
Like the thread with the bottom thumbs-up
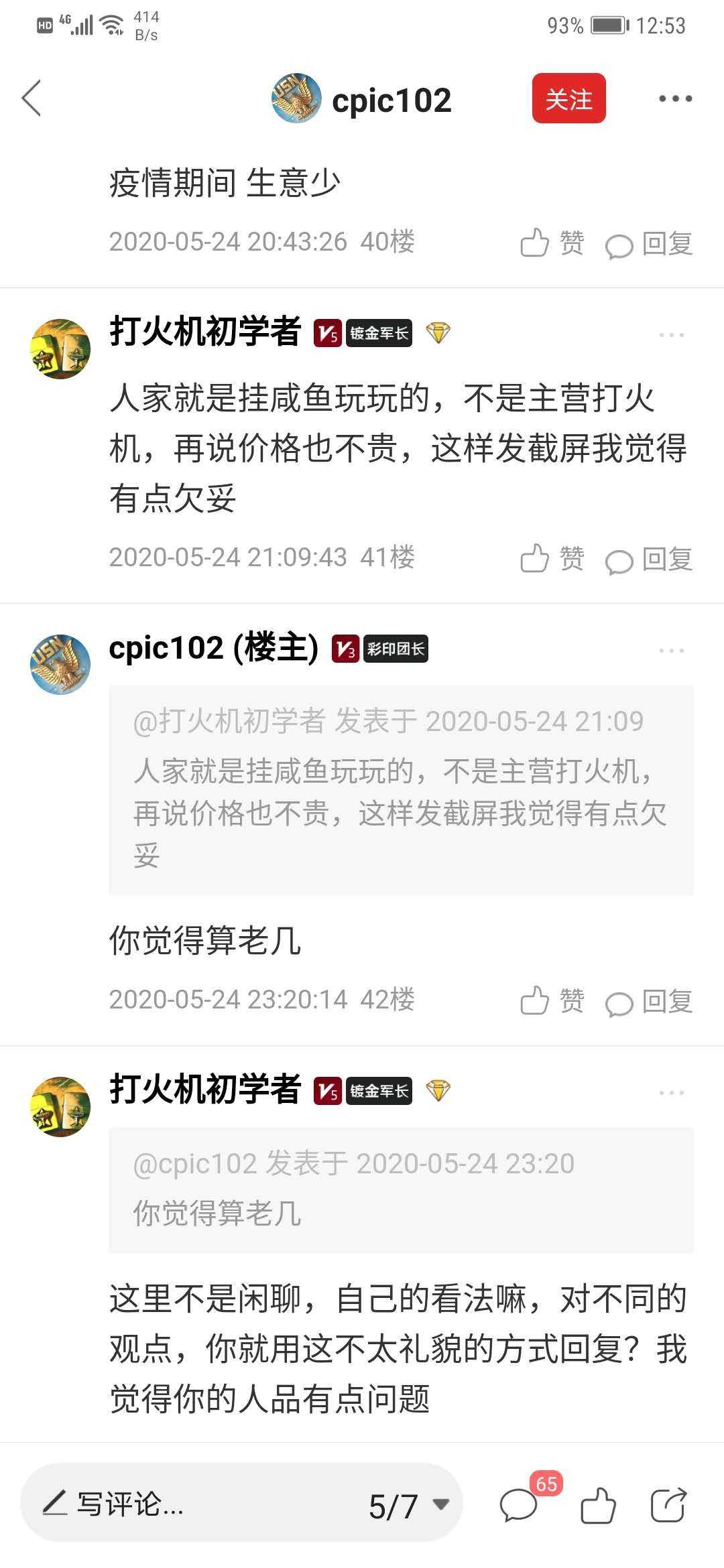pos(598,1505)
